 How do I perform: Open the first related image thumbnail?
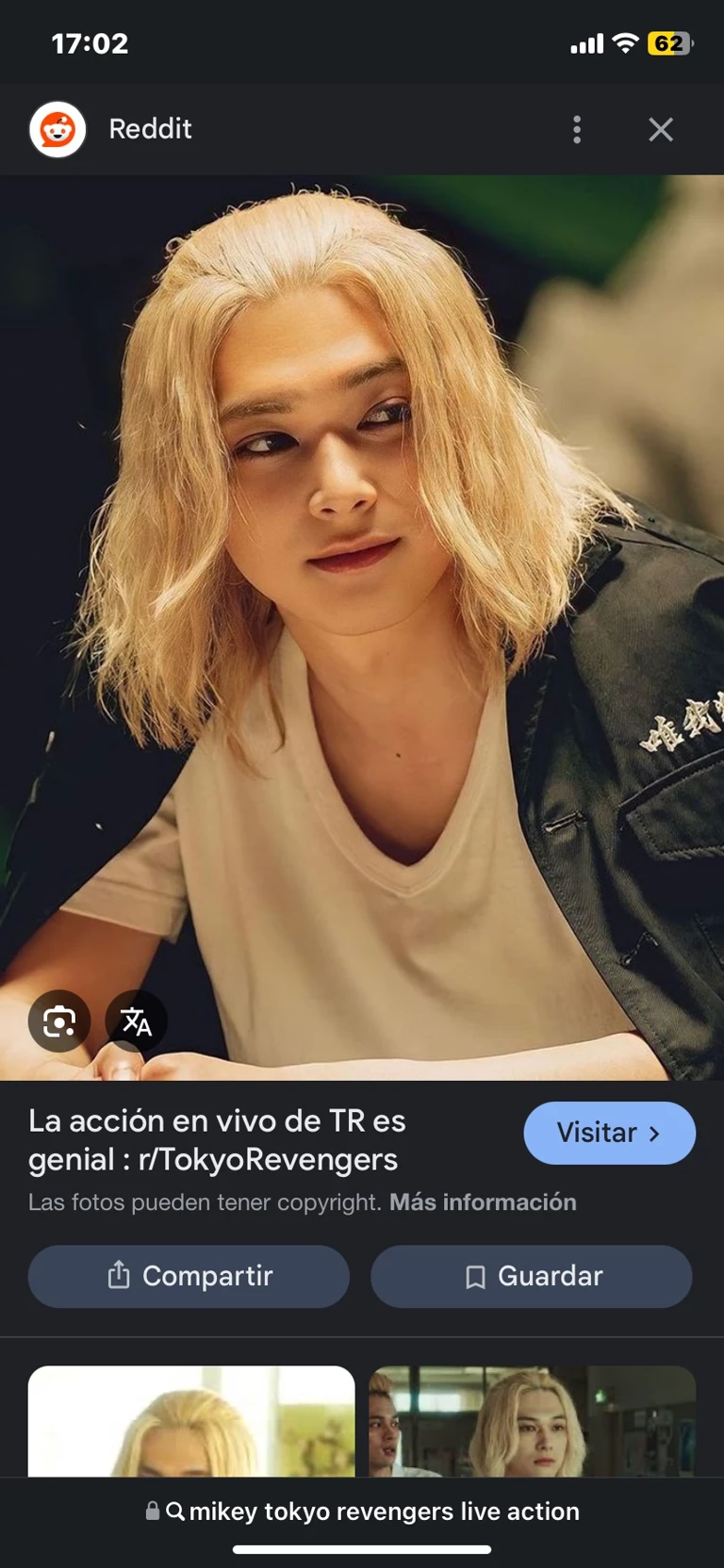191,1421
